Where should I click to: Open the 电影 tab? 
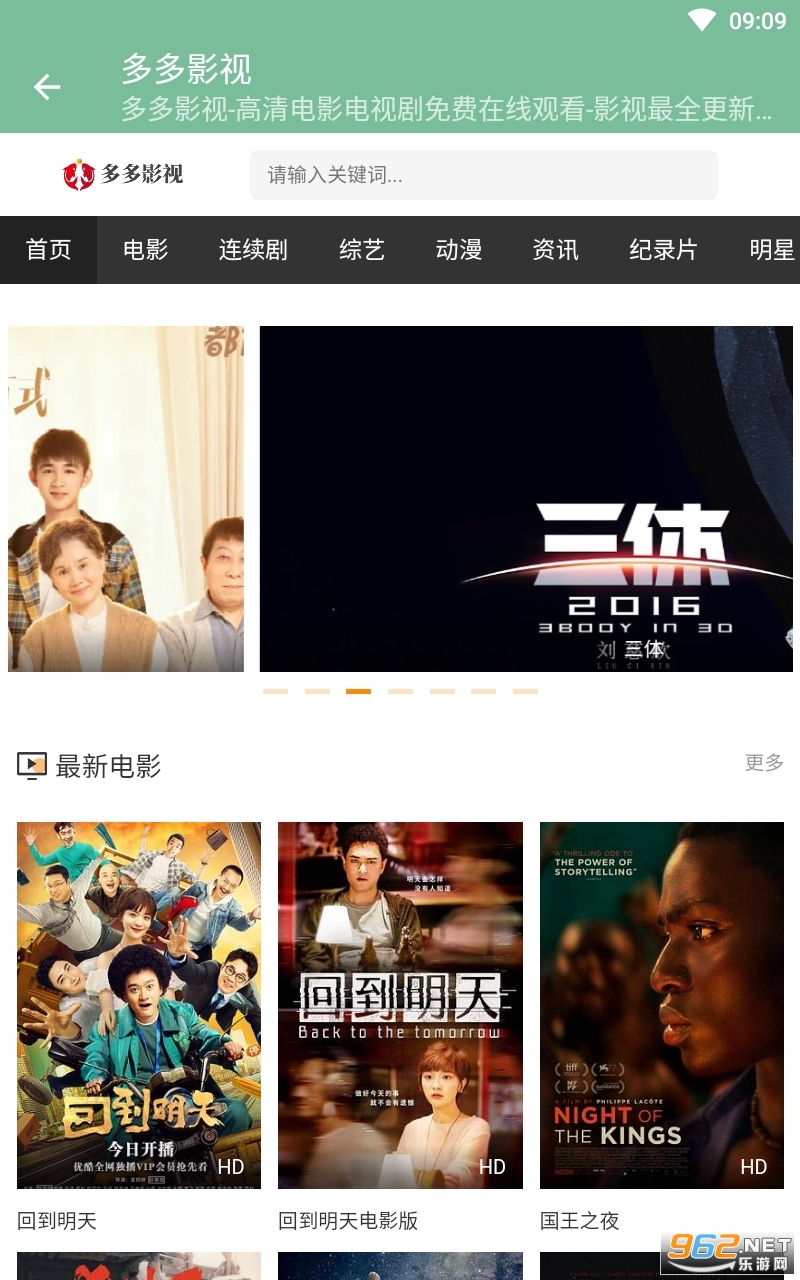(145, 250)
